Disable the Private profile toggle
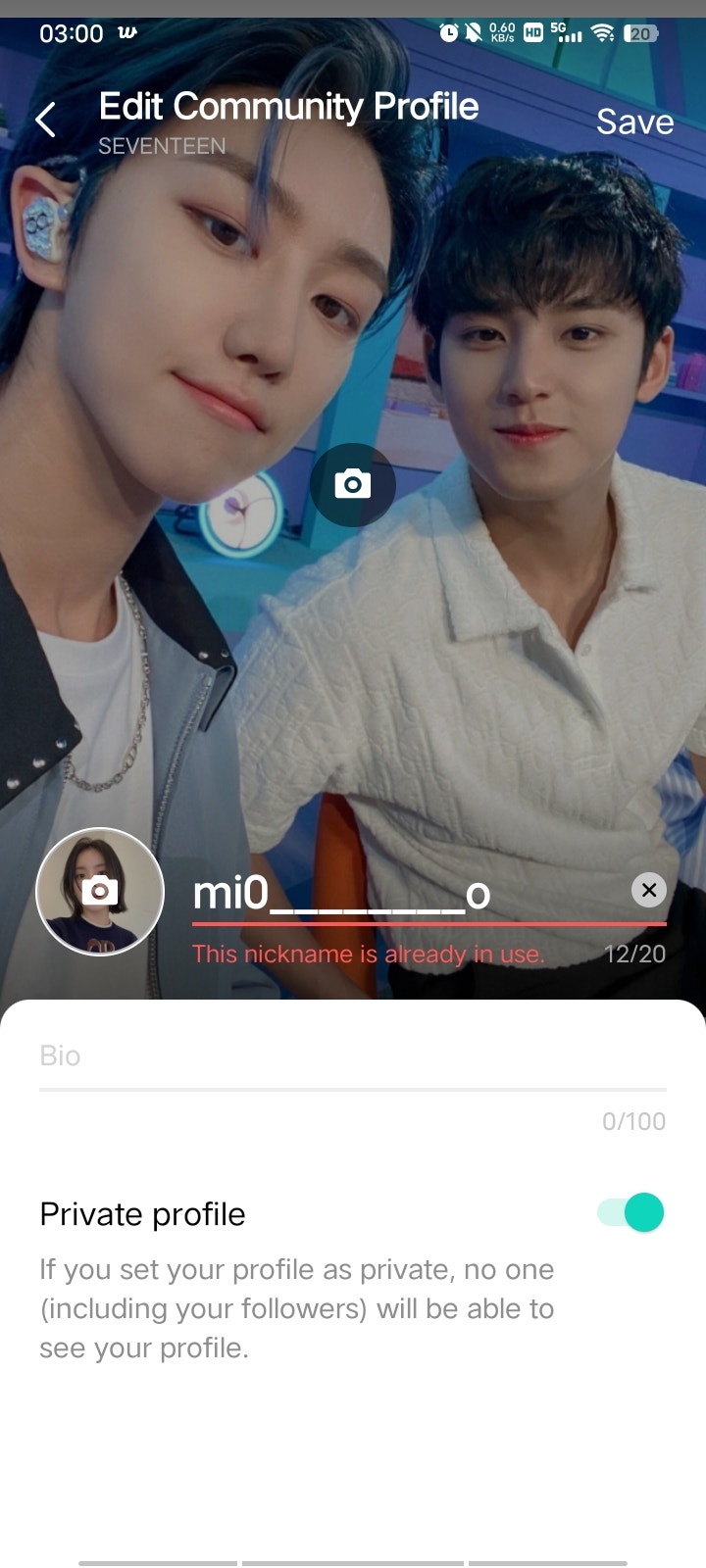 click(632, 1212)
